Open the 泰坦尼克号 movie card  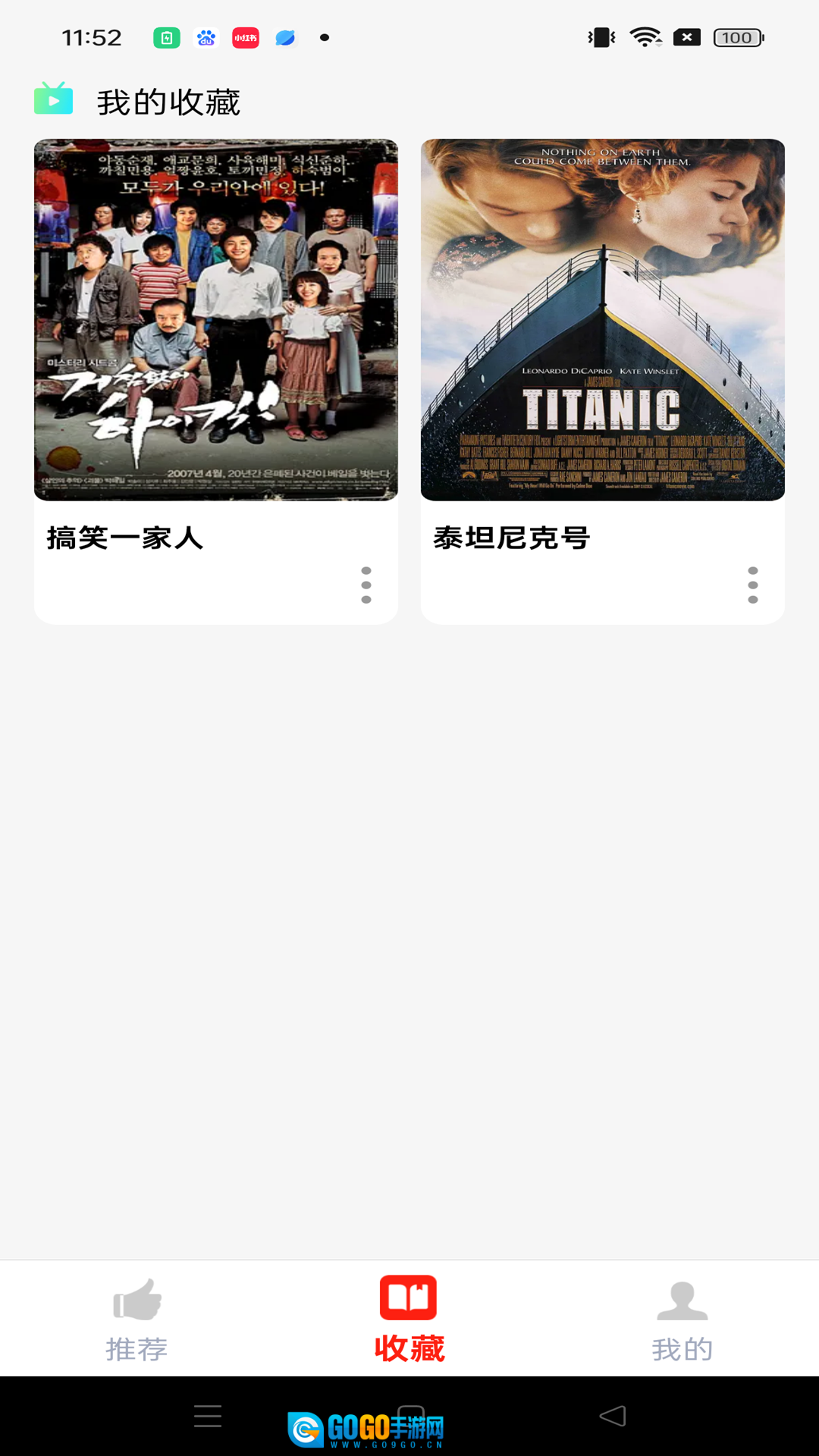pos(602,320)
